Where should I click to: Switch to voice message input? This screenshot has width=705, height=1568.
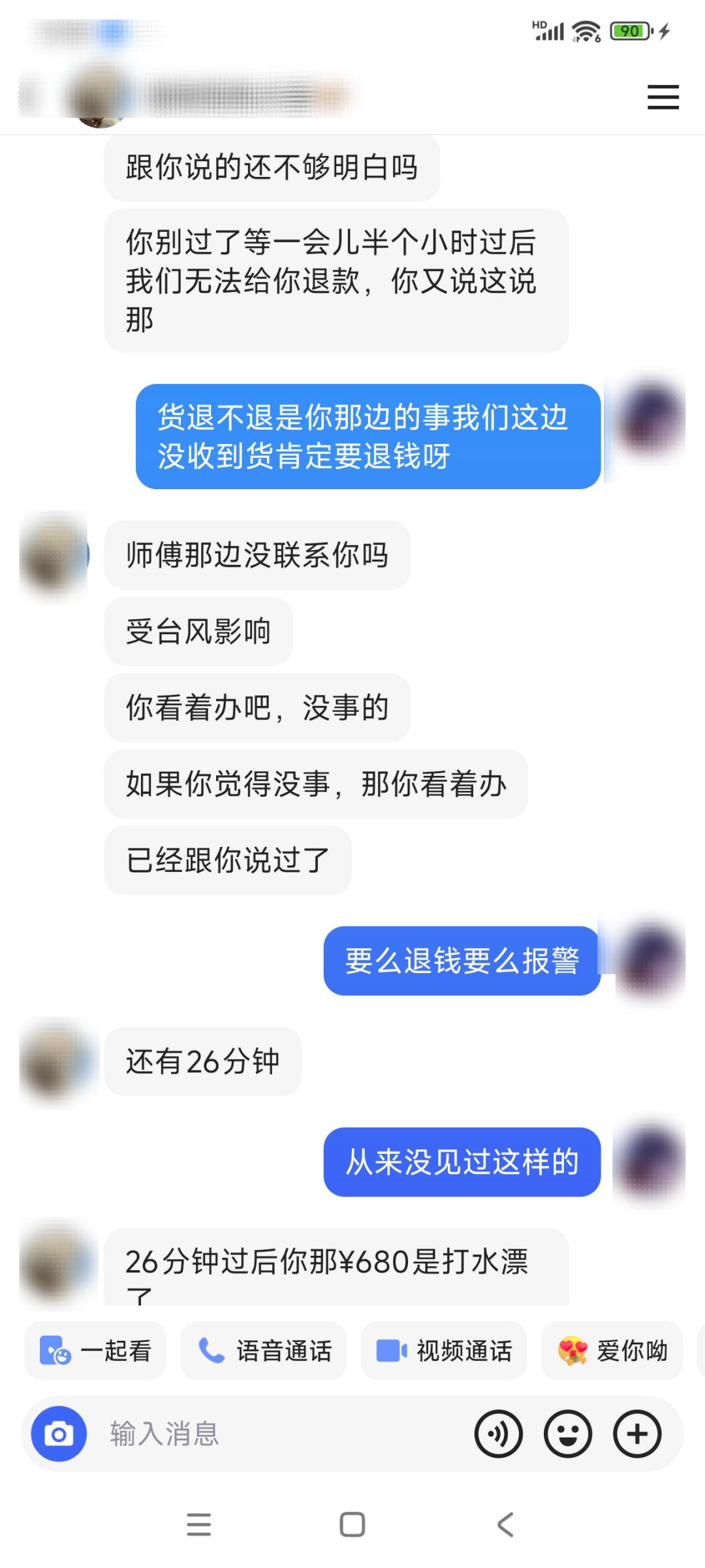(x=499, y=1434)
